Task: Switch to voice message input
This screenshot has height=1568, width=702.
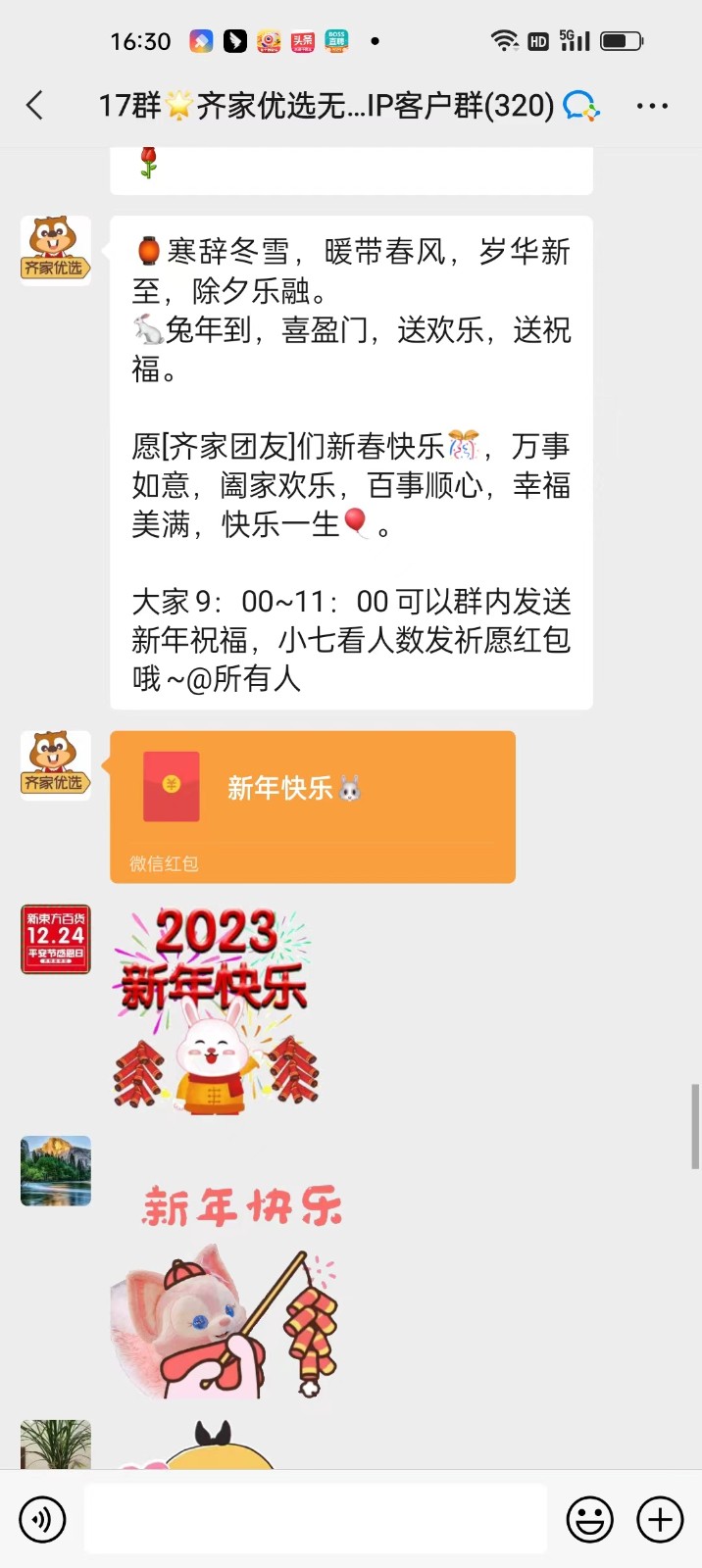Action: [x=42, y=1519]
